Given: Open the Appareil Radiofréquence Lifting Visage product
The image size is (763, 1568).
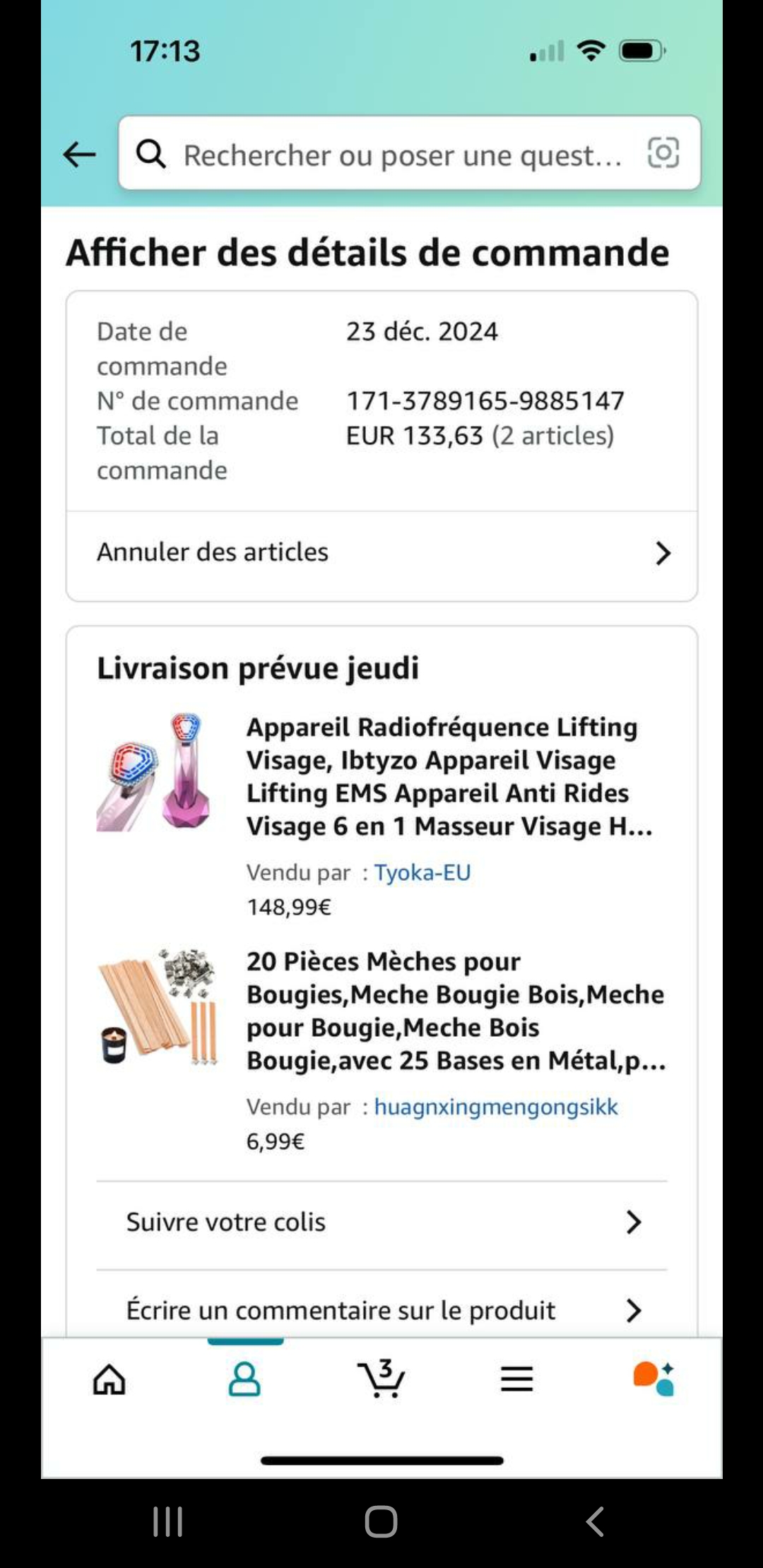Looking at the screenshot, I should [x=448, y=776].
